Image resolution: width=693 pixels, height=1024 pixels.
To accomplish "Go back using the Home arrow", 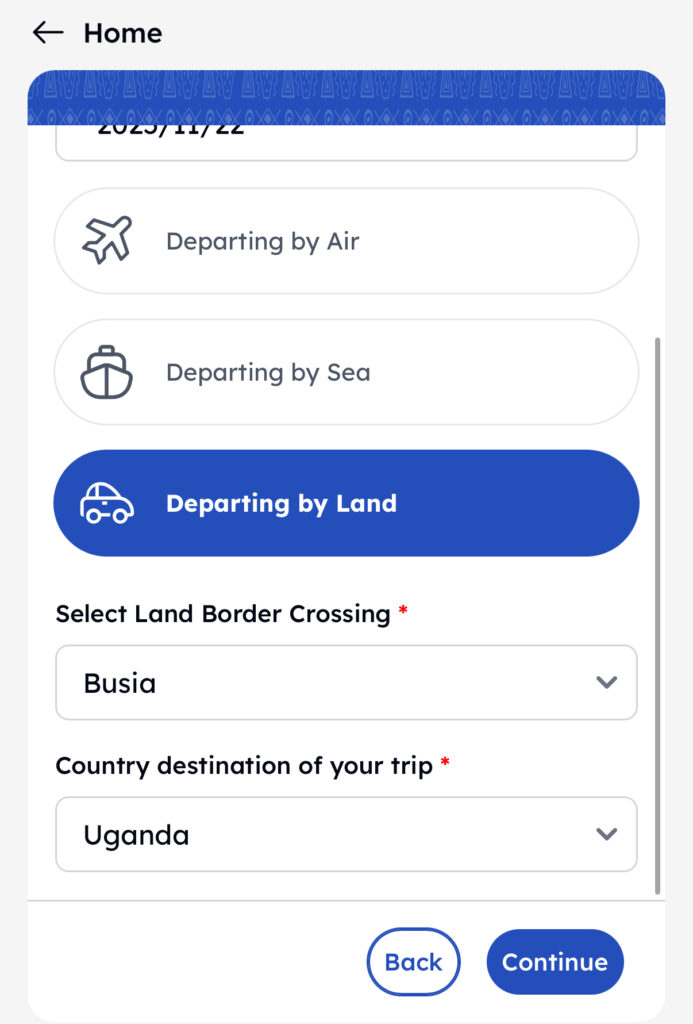I will point(48,33).
